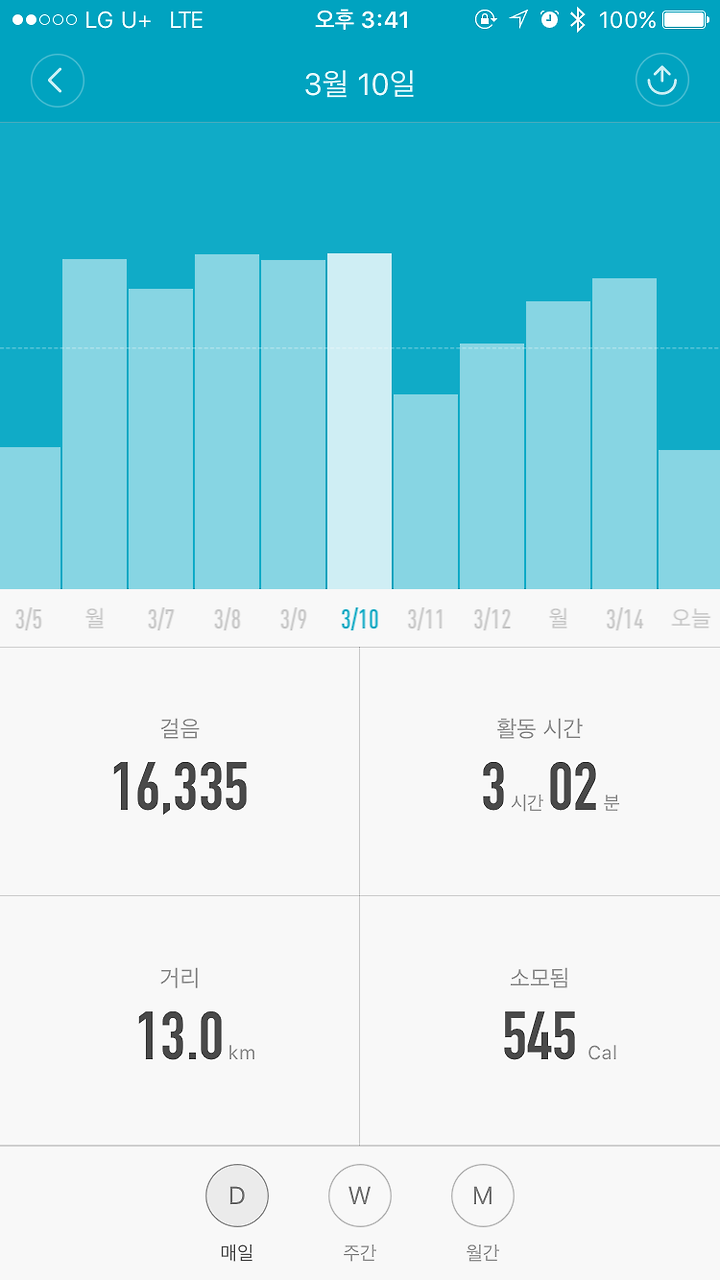Select the daily 매일 view
This screenshot has height=1280, width=720.
(237, 1195)
